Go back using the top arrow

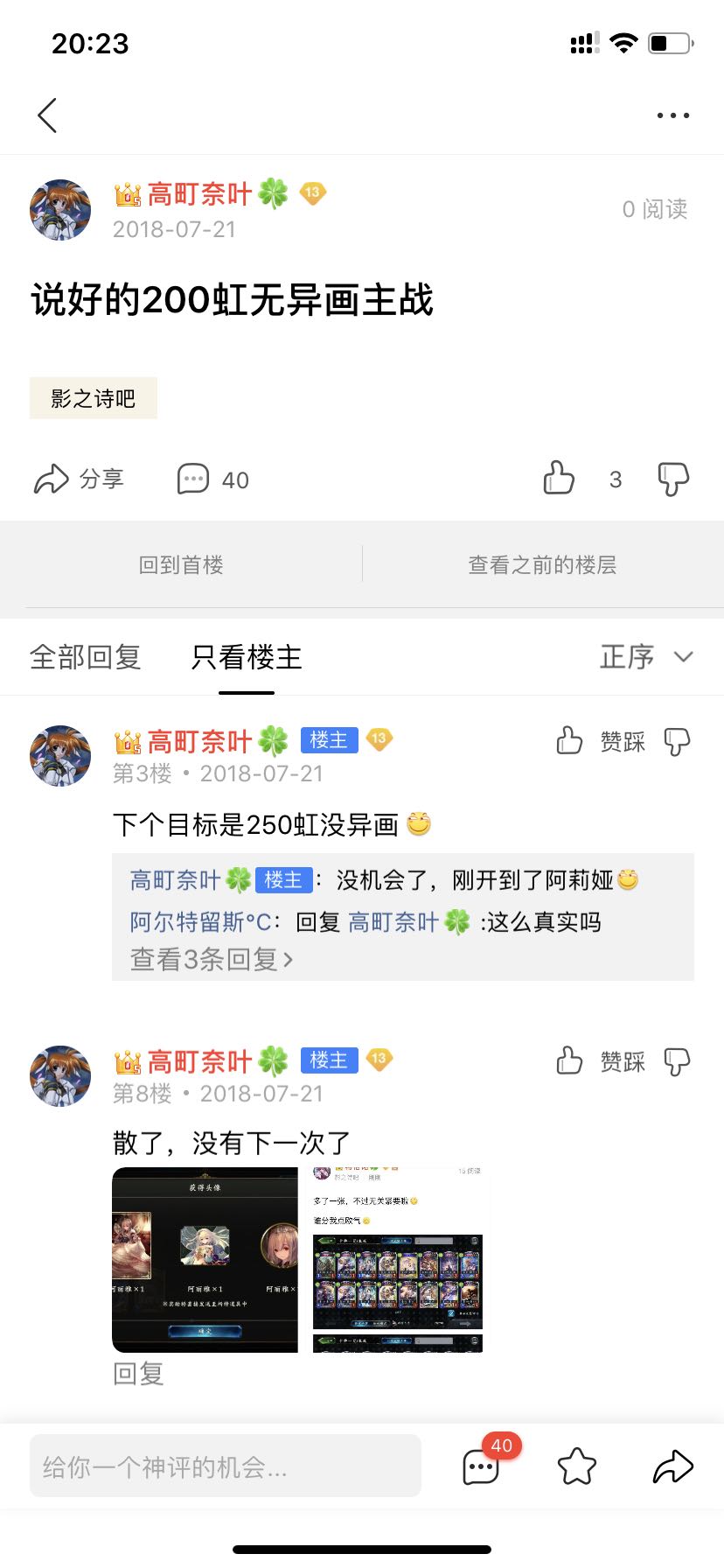(48, 115)
